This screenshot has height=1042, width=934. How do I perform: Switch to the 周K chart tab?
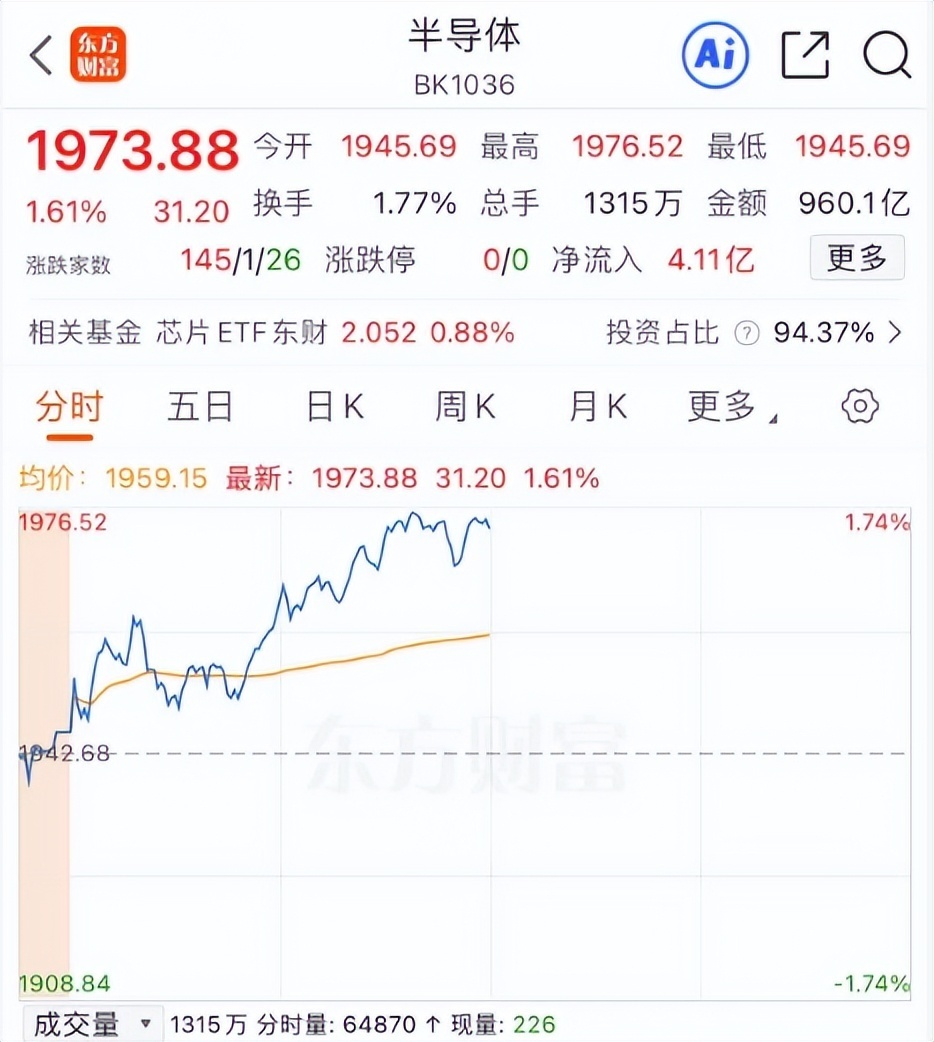[465, 407]
